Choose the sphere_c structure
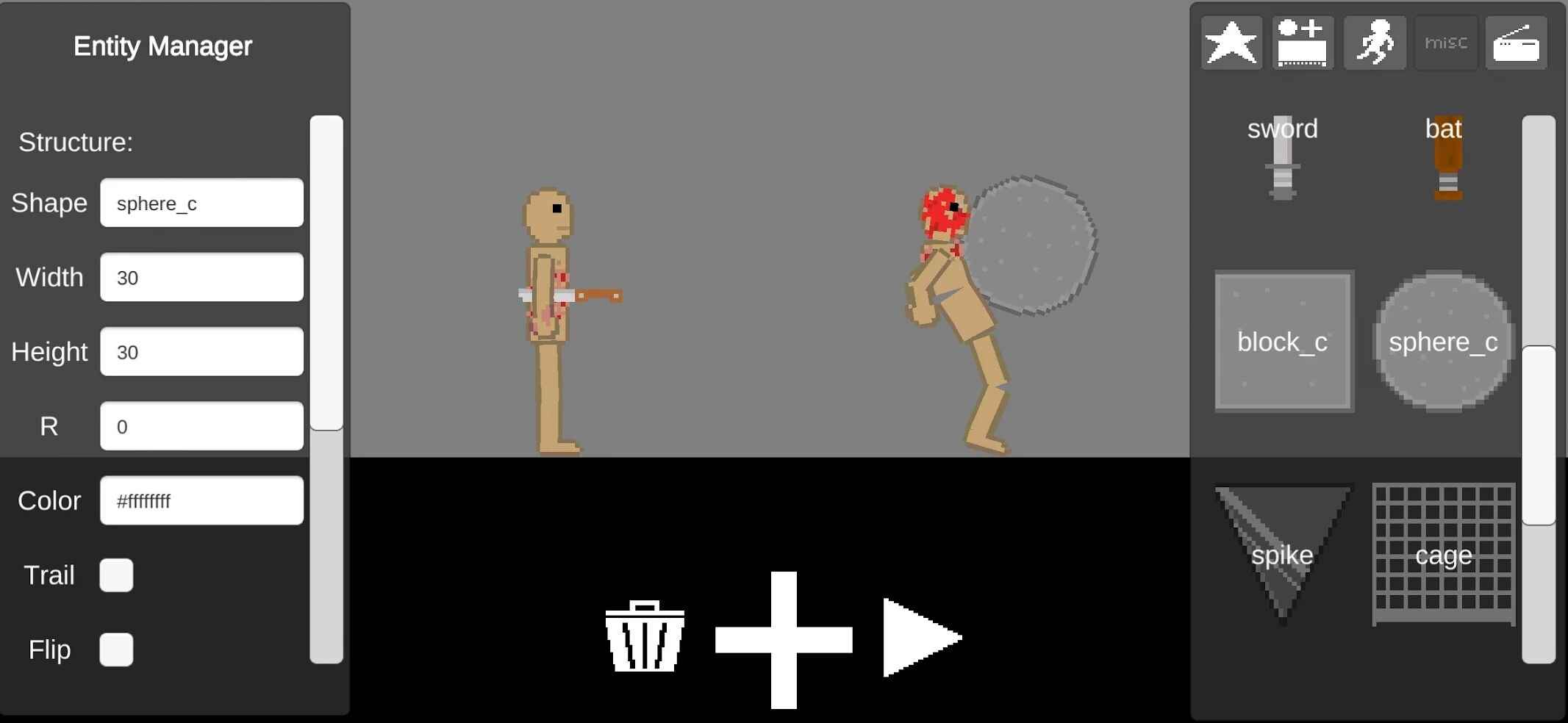Image resolution: width=1568 pixels, height=723 pixels. point(1443,342)
